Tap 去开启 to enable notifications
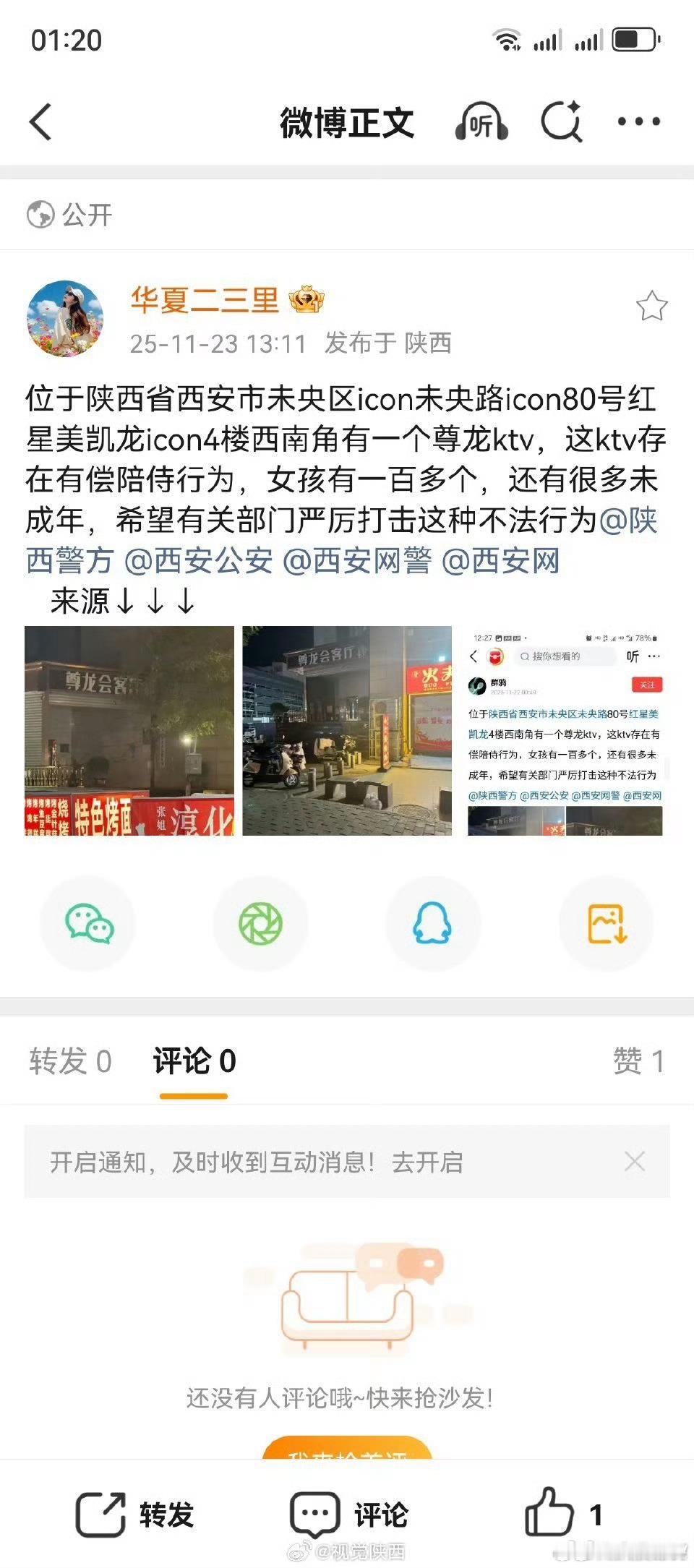Screen dimensions: 694x1568 click(428, 1162)
